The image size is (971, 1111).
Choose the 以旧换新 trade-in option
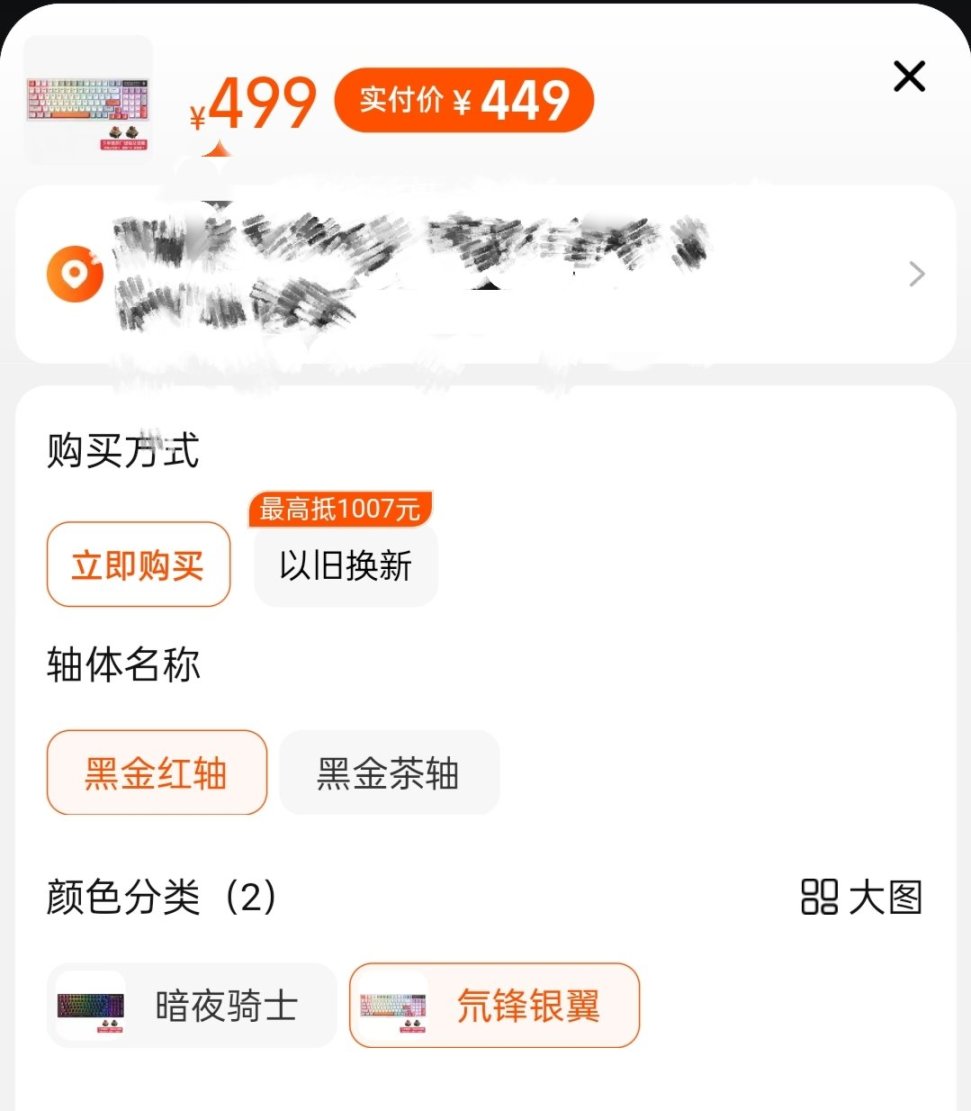point(345,566)
